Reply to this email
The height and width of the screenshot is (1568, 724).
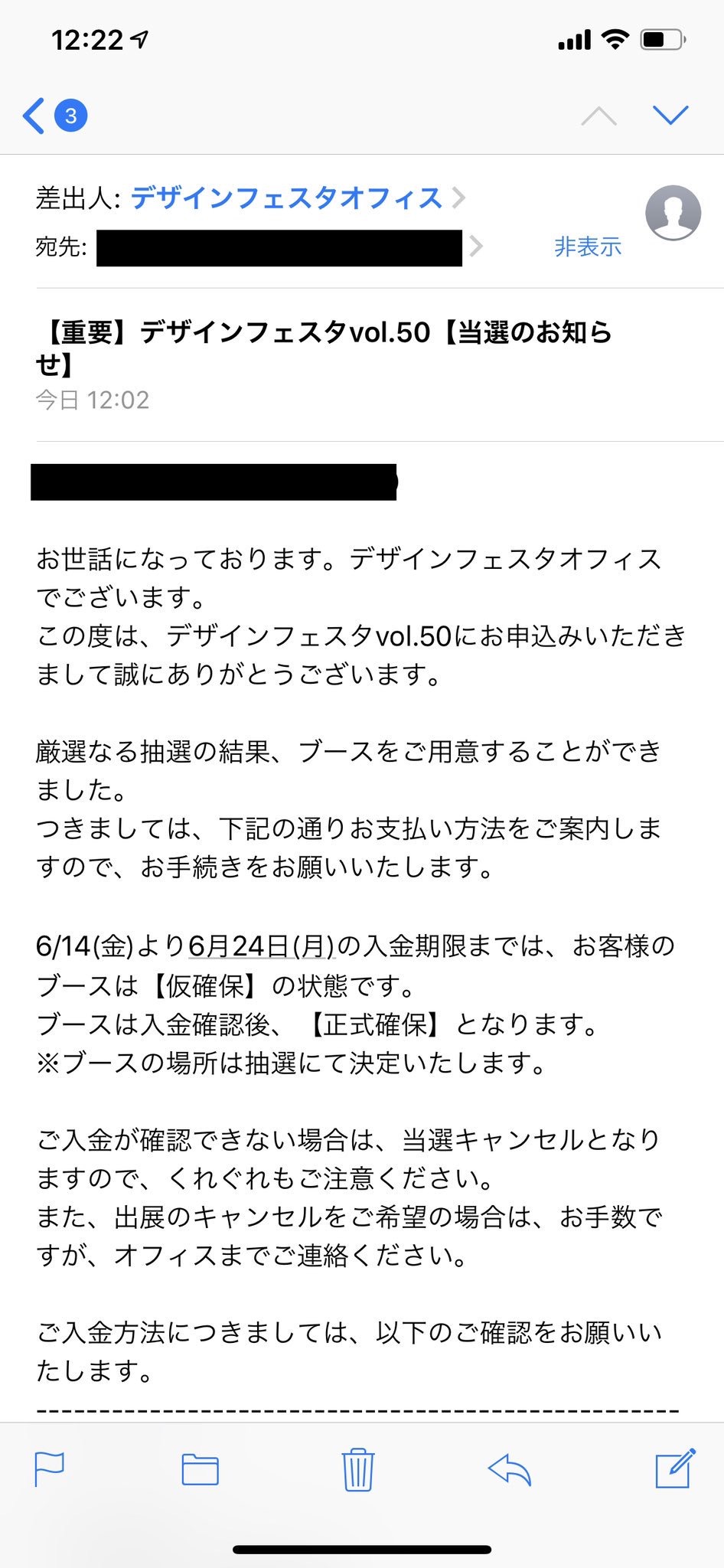[510, 1469]
